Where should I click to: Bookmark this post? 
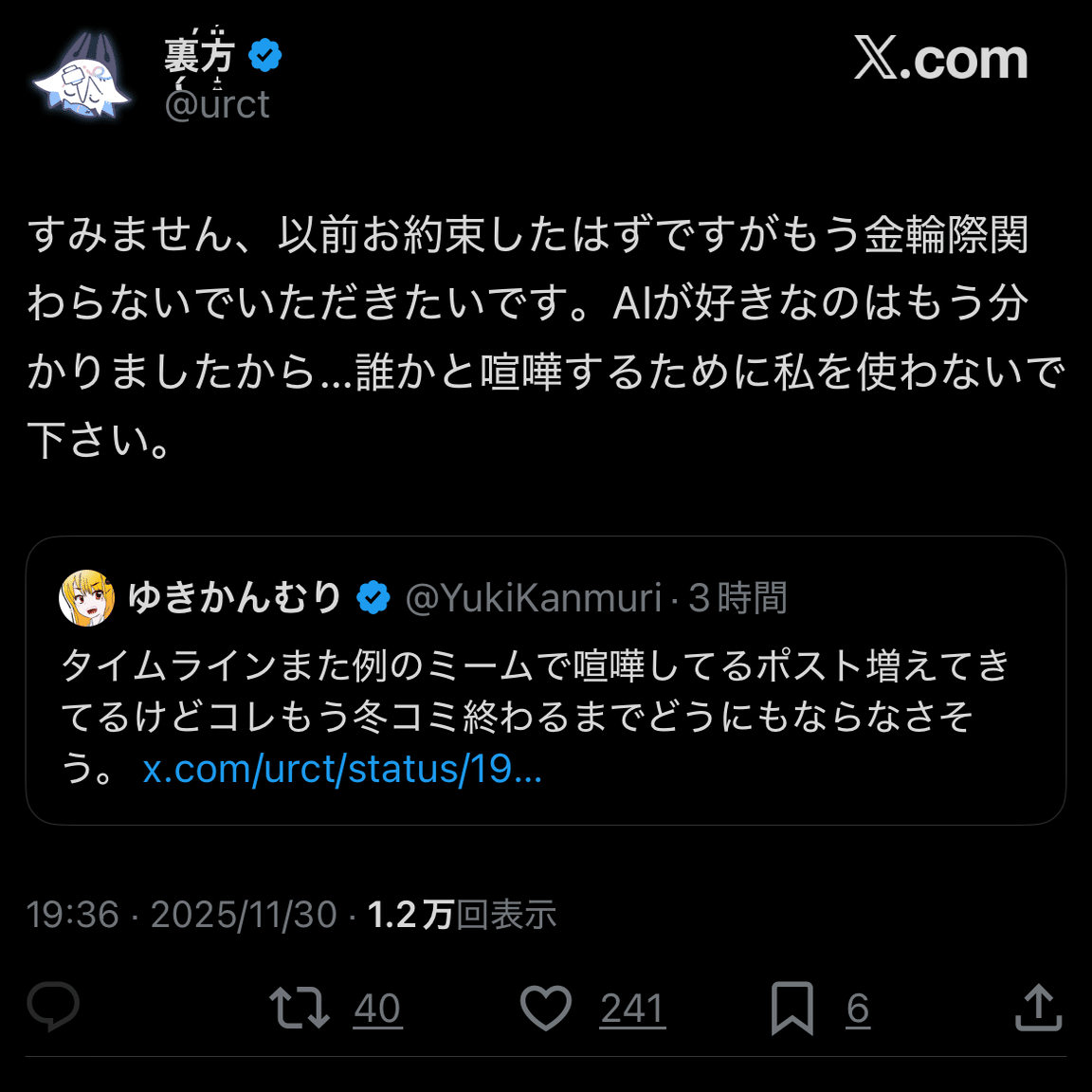792,1008
